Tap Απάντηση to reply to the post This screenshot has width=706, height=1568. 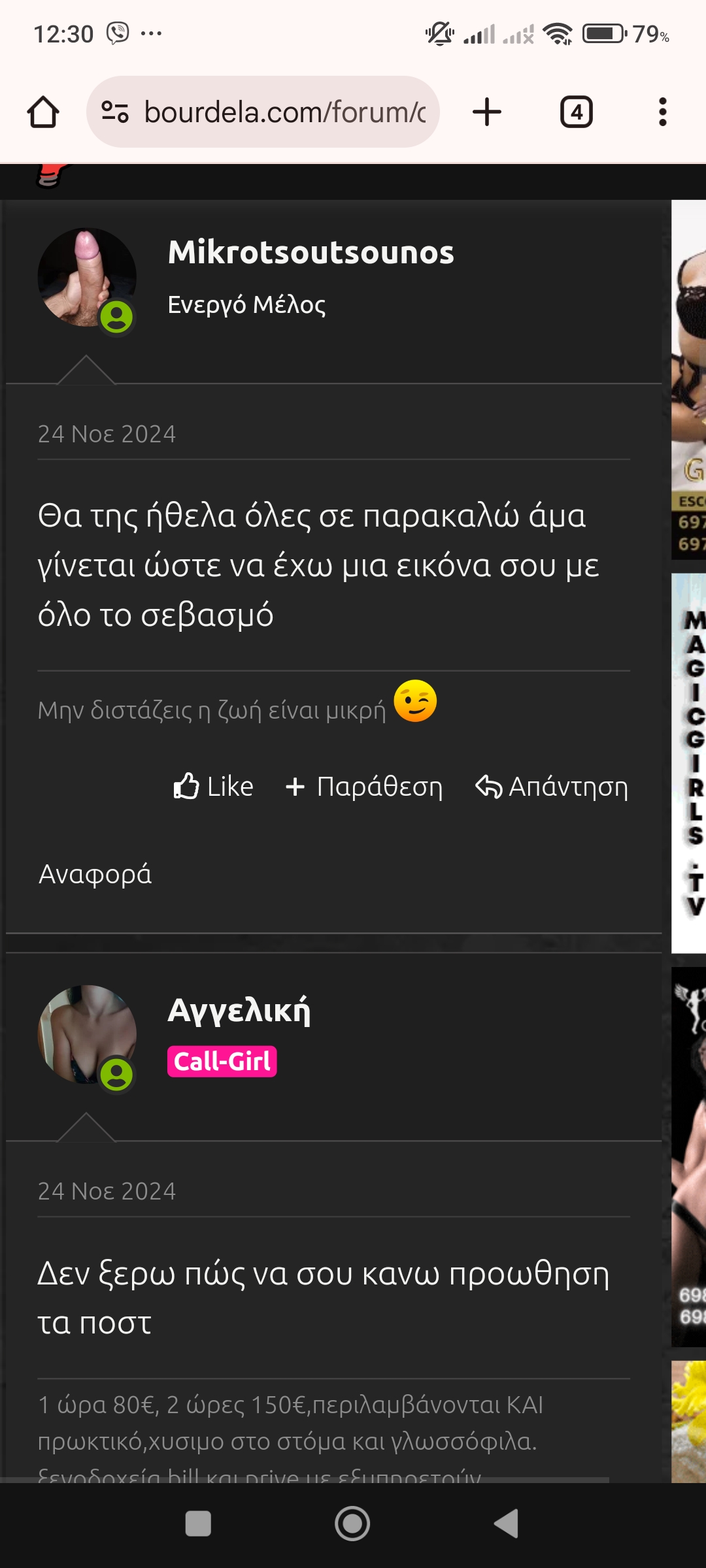click(552, 787)
